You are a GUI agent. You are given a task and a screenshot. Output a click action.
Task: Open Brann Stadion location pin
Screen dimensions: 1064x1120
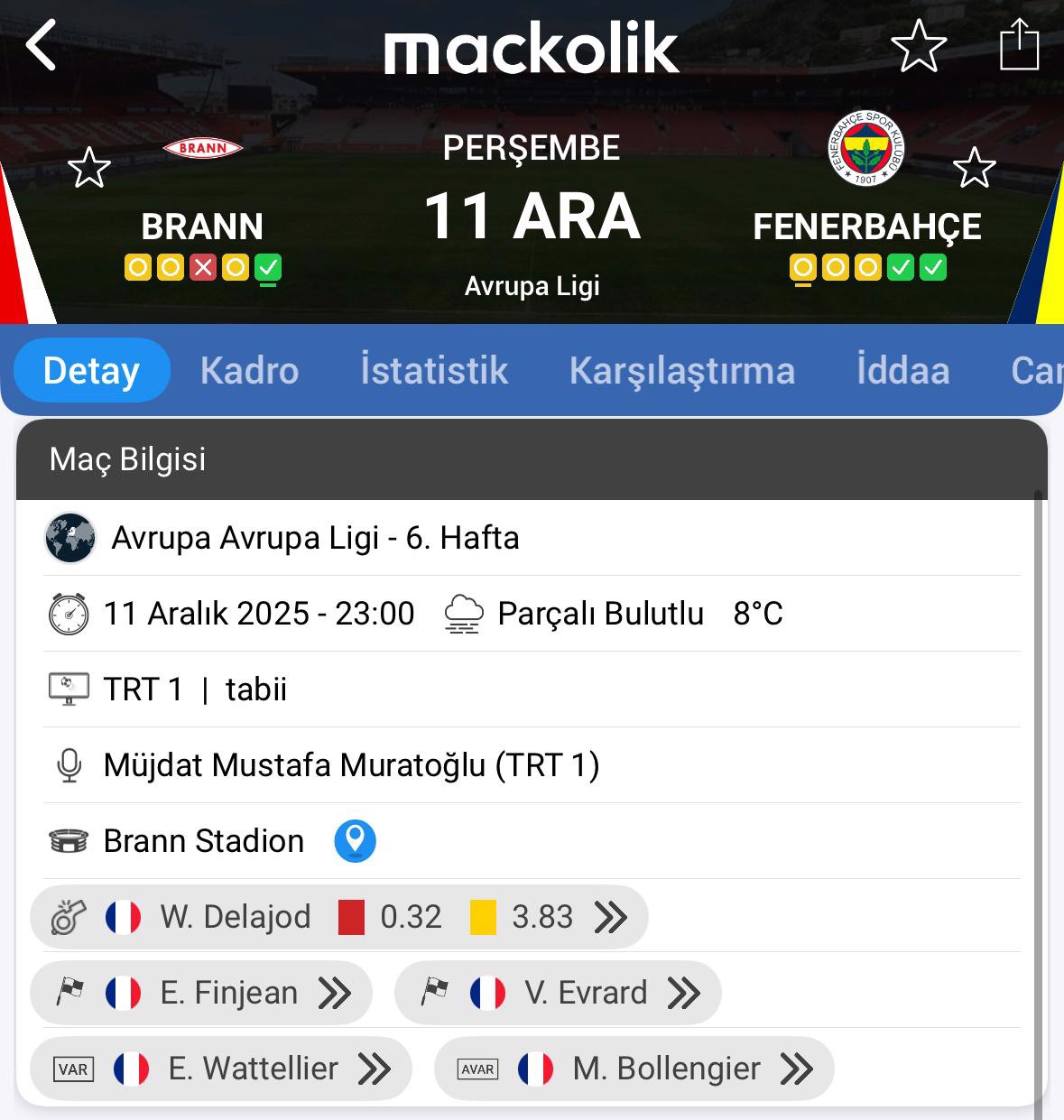coord(355,841)
